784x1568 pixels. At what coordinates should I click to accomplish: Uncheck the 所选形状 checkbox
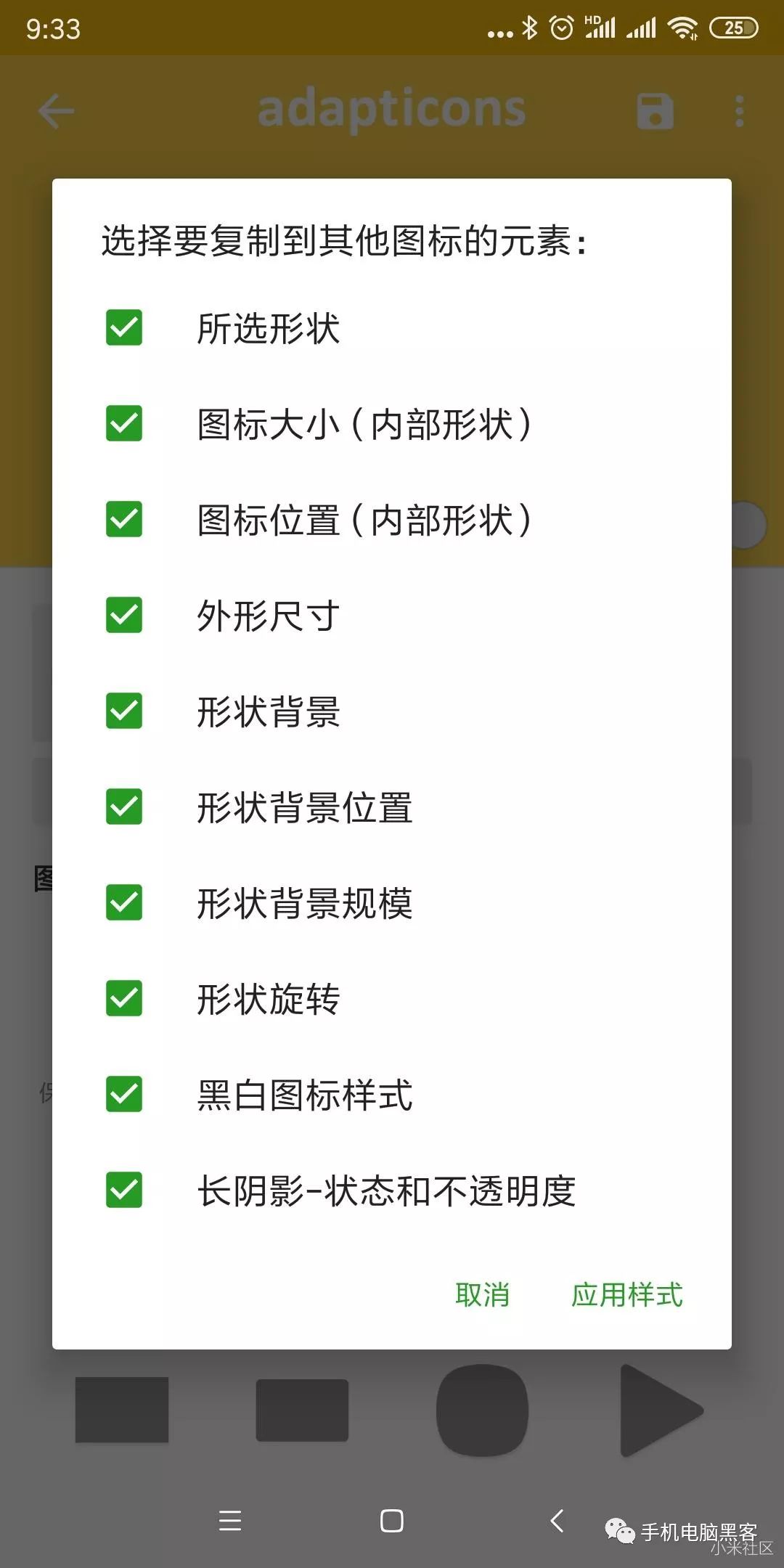point(124,327)
